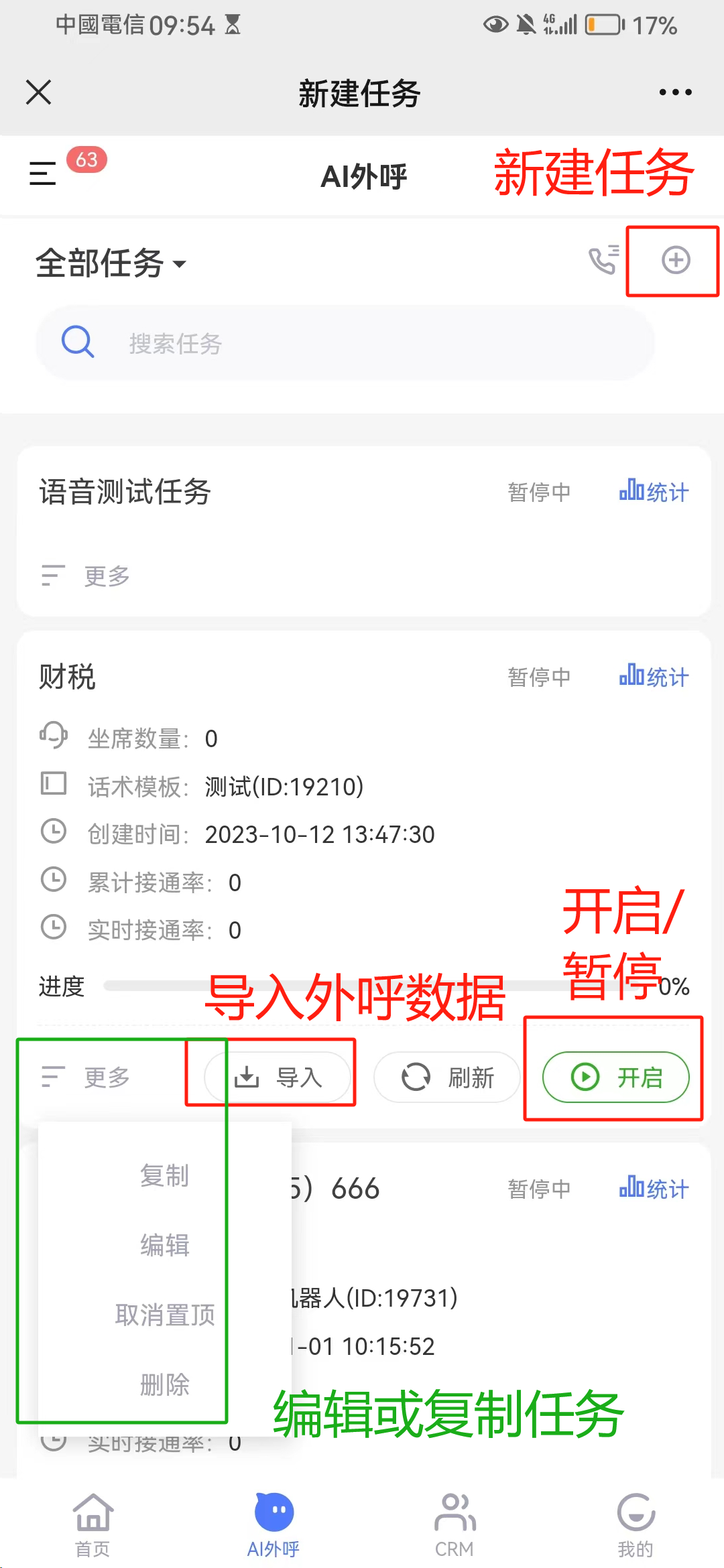Expand 更多 under 语音测试任务
The image size is (724, 1568).
pyautogui.click(x=85, y=576)
